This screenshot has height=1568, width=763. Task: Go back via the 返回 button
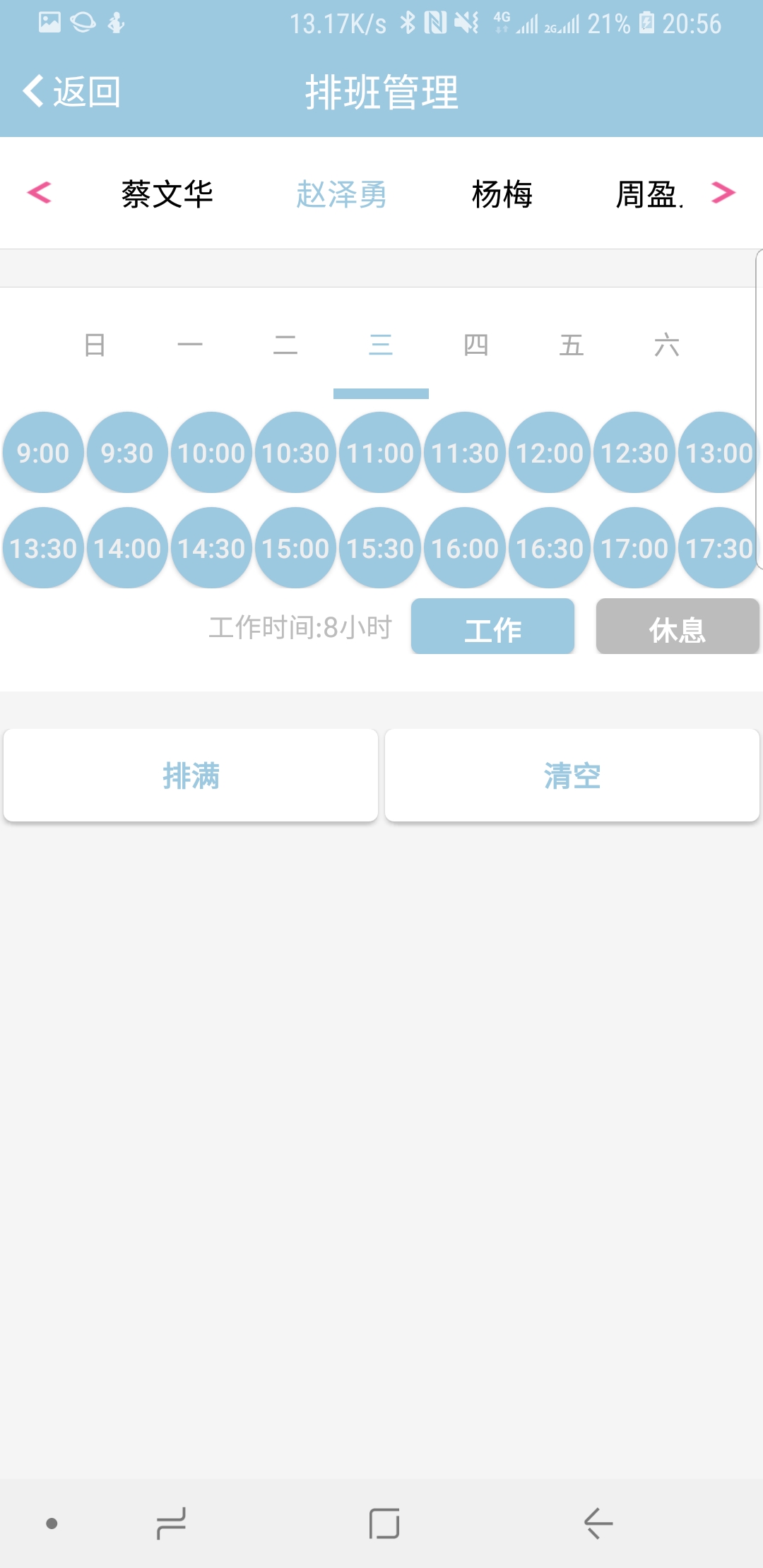71,92
